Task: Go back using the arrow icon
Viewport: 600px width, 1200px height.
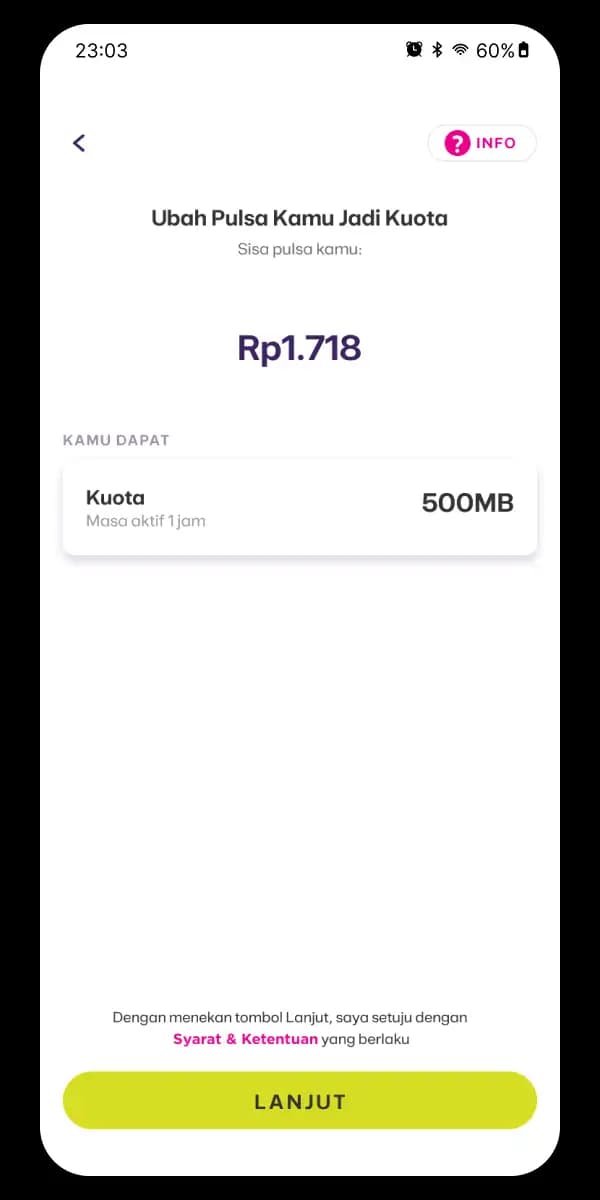Action: (x=79, y=143)
